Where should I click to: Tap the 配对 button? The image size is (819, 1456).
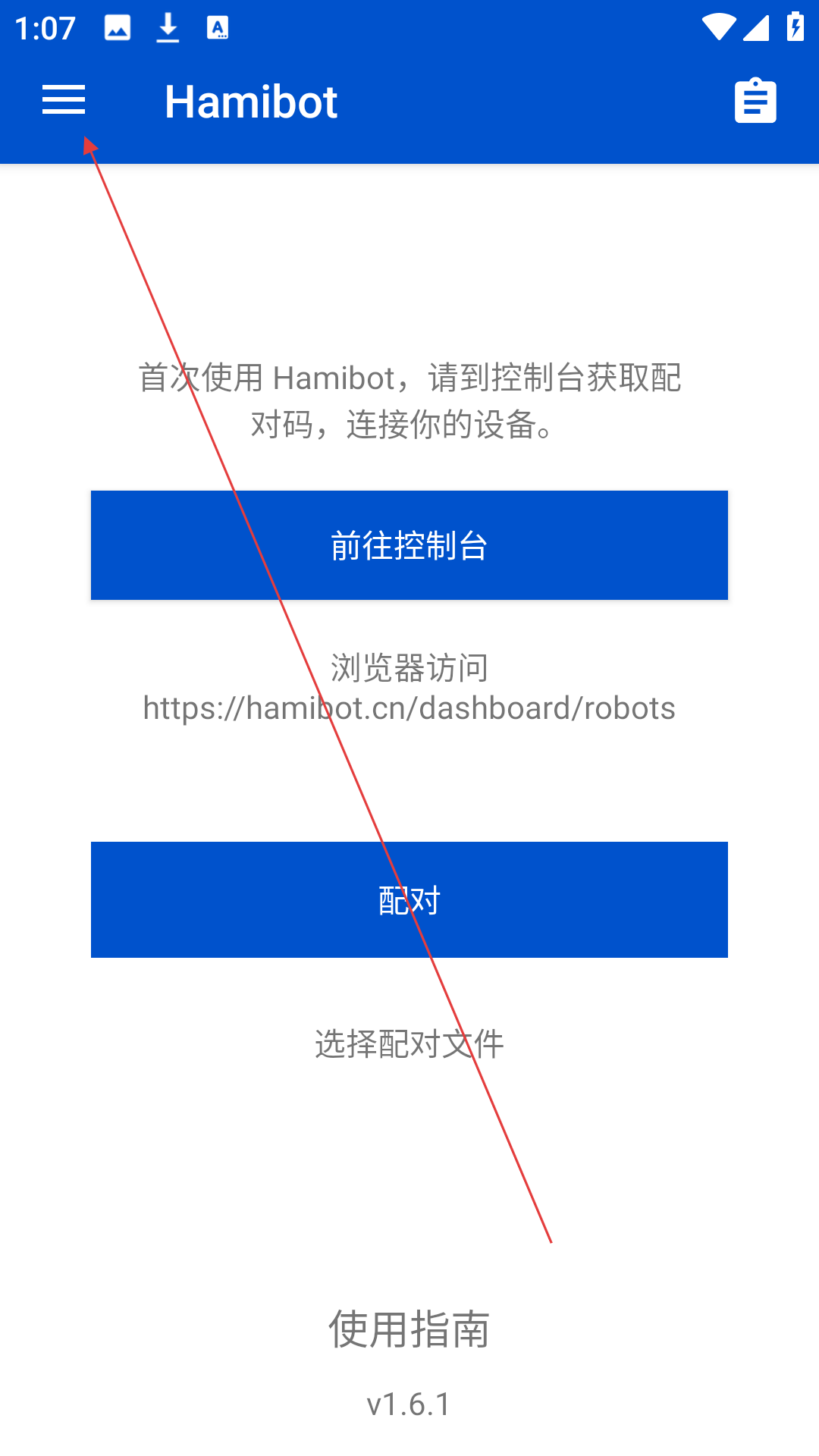click(409, 900)
